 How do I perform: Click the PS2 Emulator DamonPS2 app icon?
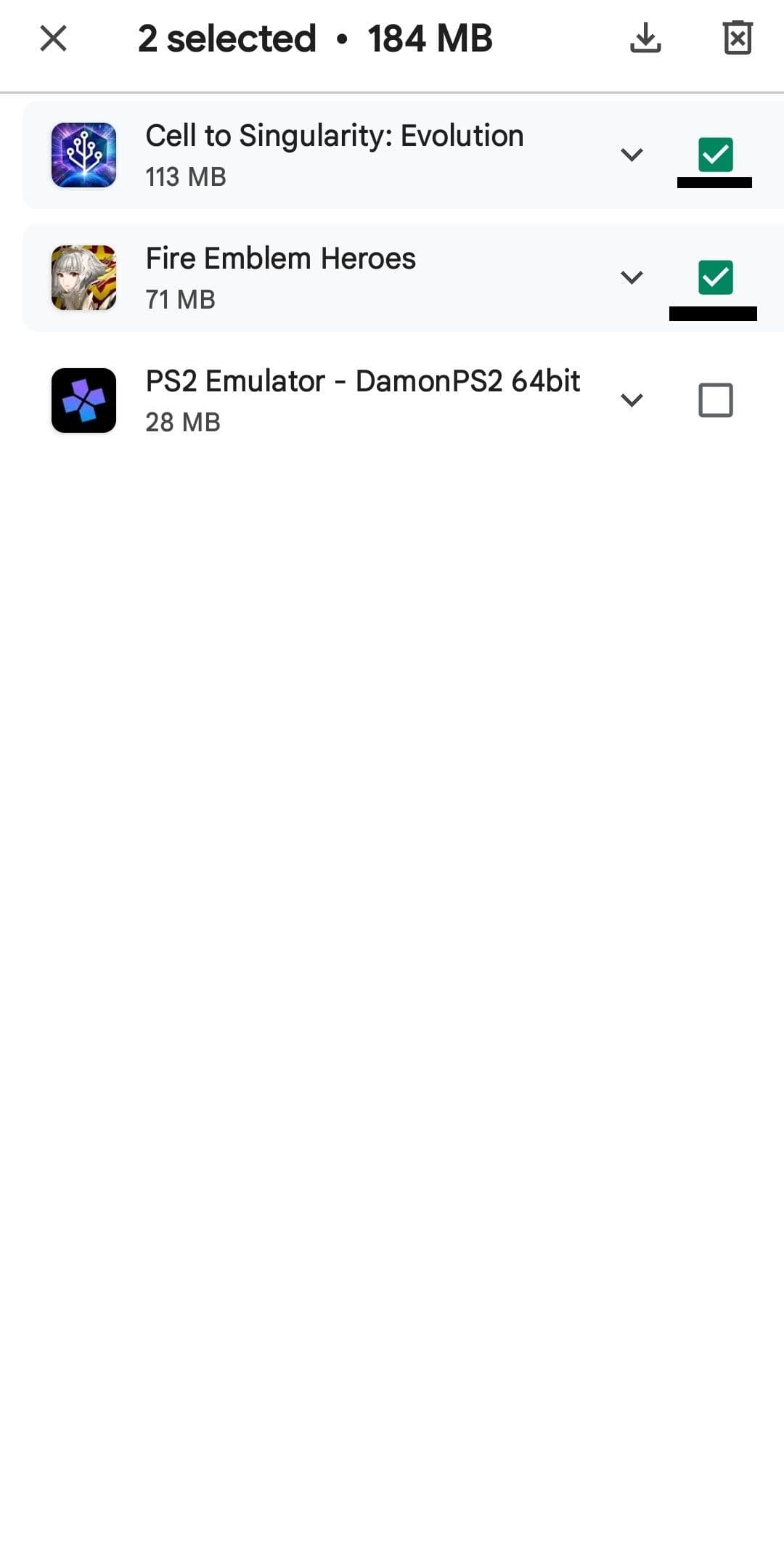pyautogui.click(x=83, y=399)
